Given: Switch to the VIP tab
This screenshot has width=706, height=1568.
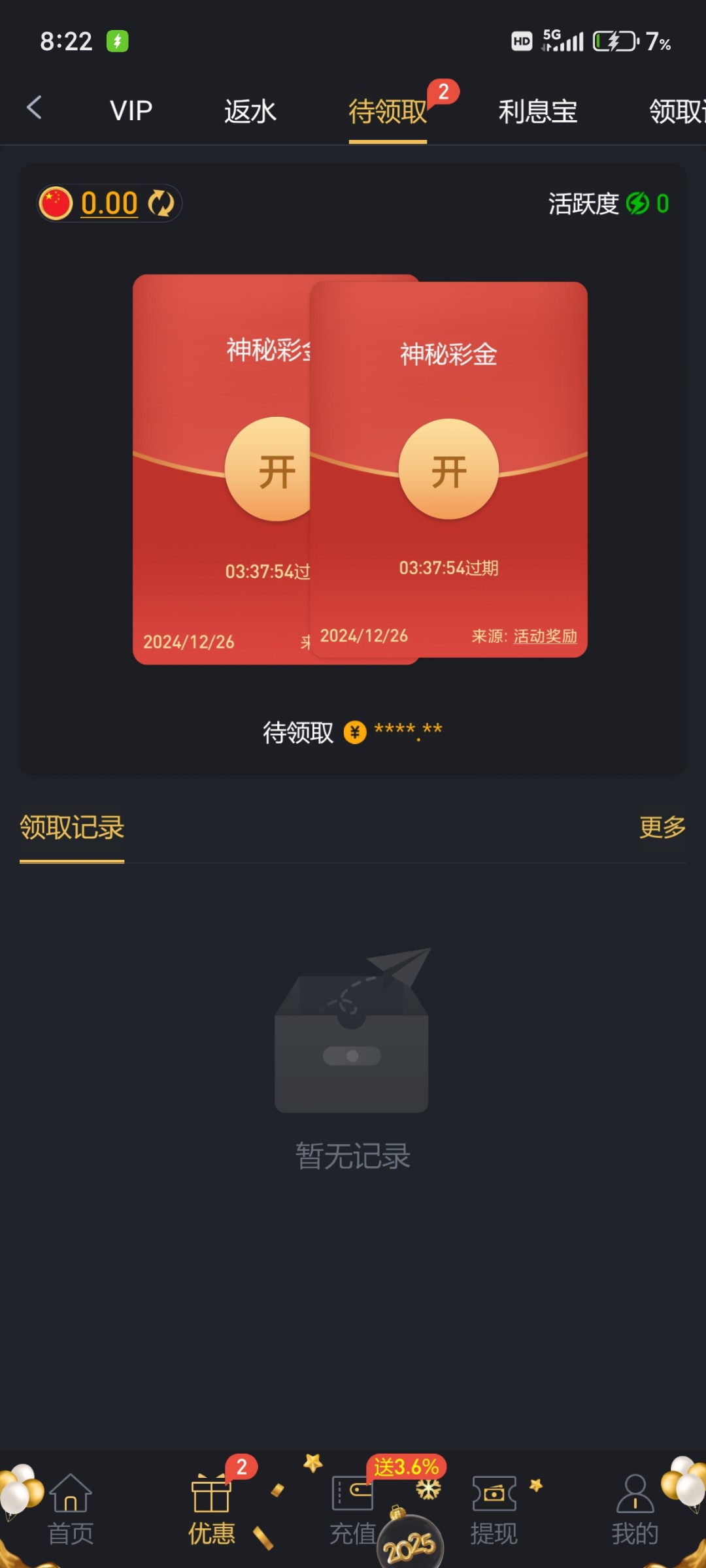Looking at the screenshot, I should pyautogui.click(x=131, y=111).
